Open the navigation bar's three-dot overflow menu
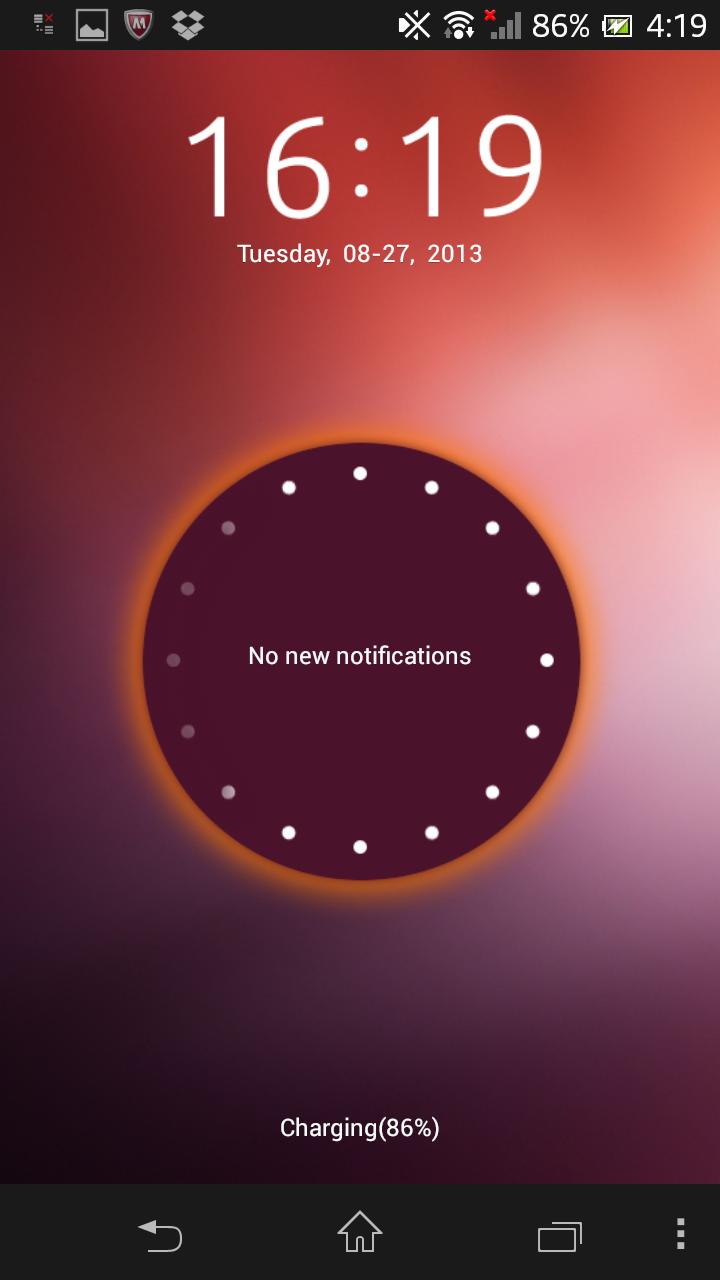720x1280 pixels. coord(680,1234)
